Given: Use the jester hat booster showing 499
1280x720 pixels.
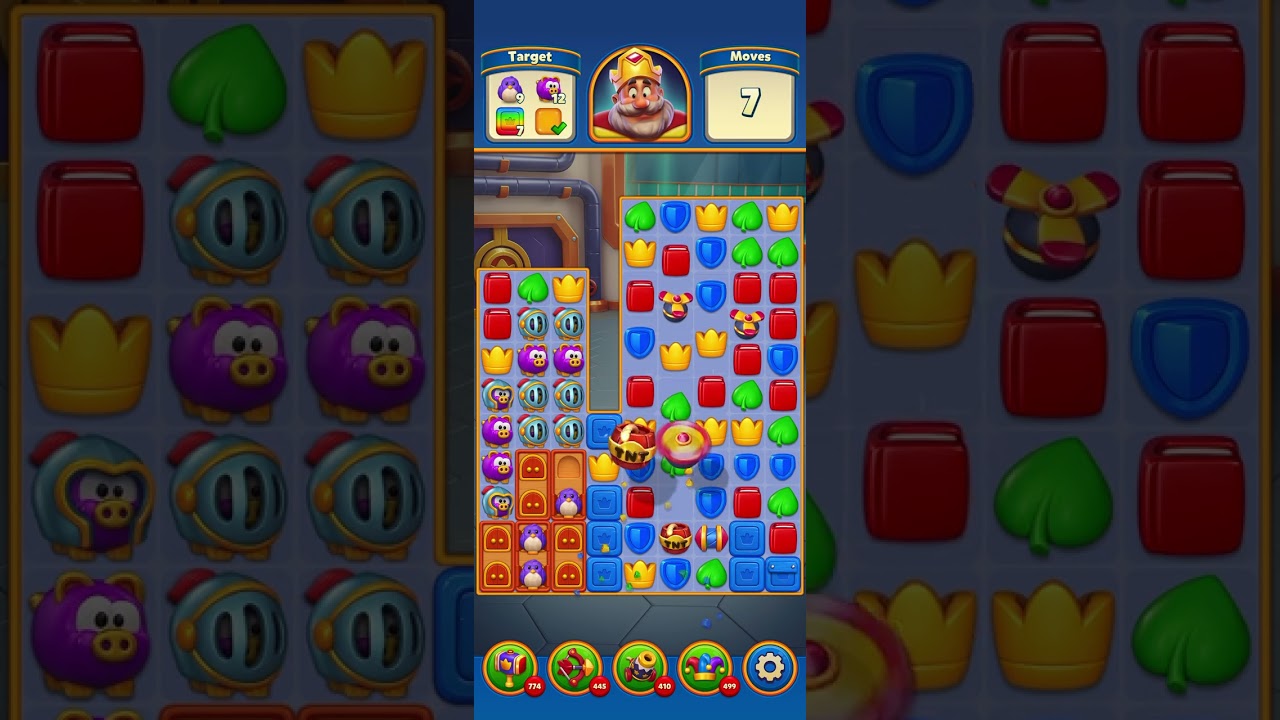Looking at the screenshot, I should (x=705, y=667).
